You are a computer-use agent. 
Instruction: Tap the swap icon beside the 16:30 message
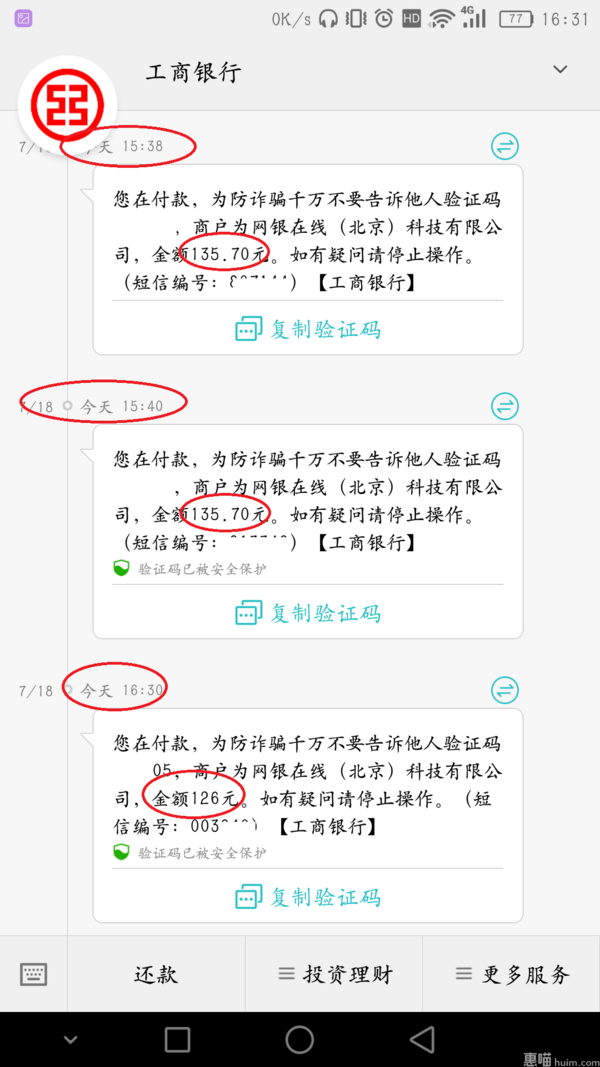click(505, 690)
